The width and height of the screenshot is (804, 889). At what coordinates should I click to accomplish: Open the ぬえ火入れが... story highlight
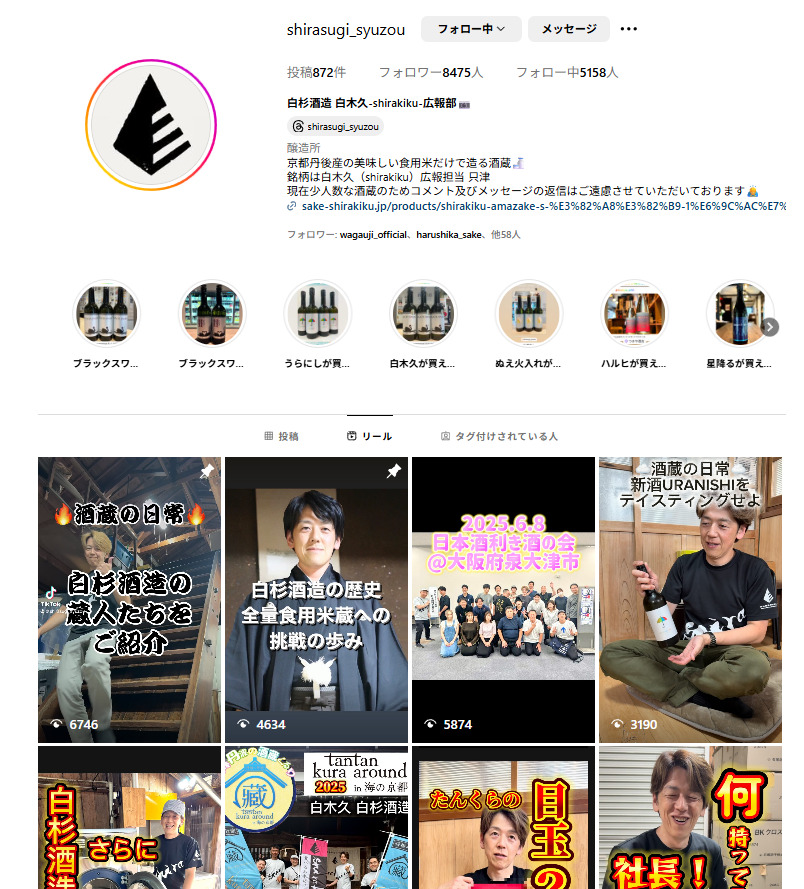[x=528, y=313]
